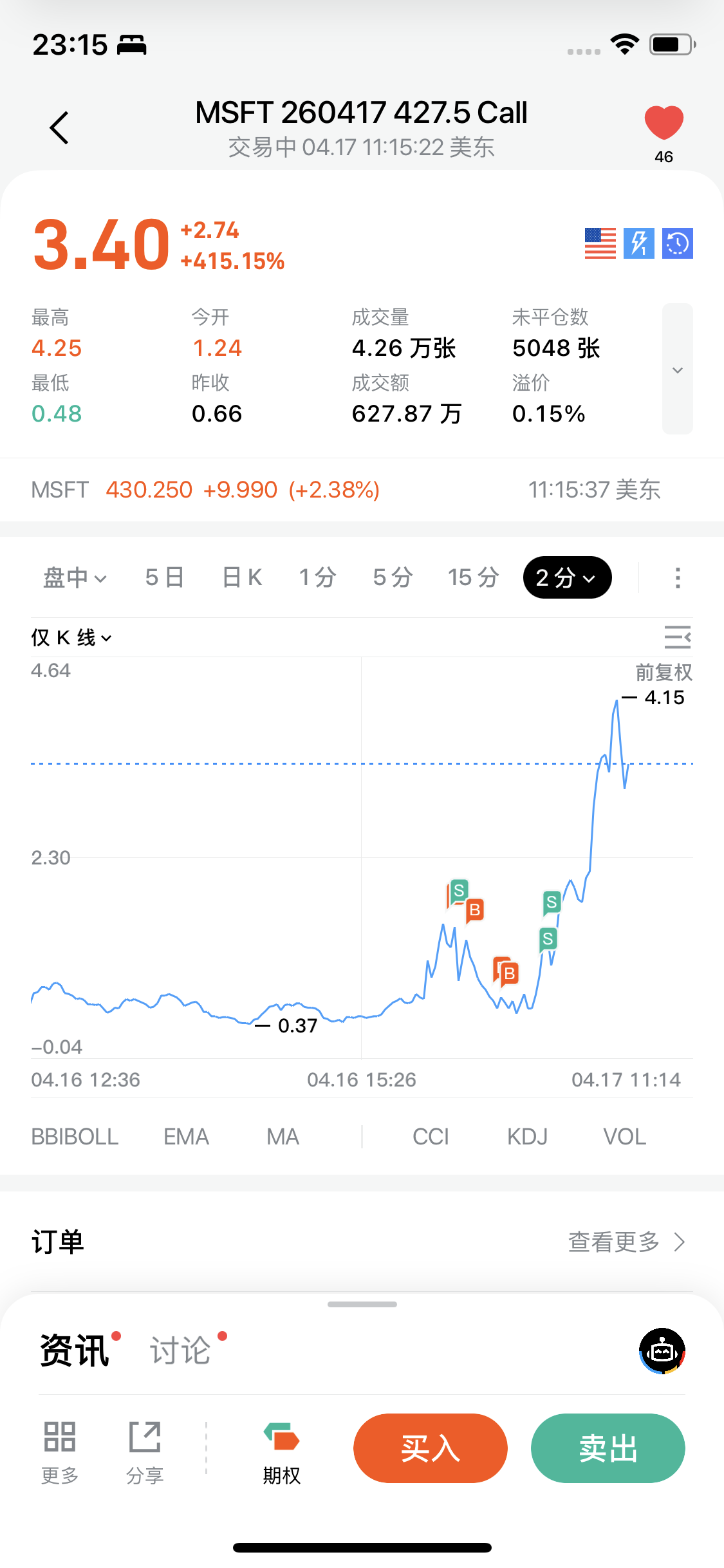Open chart settings three-dot menu
Image resolution: width=724 pixels, height=1568 pixels.
coord(677,577)
